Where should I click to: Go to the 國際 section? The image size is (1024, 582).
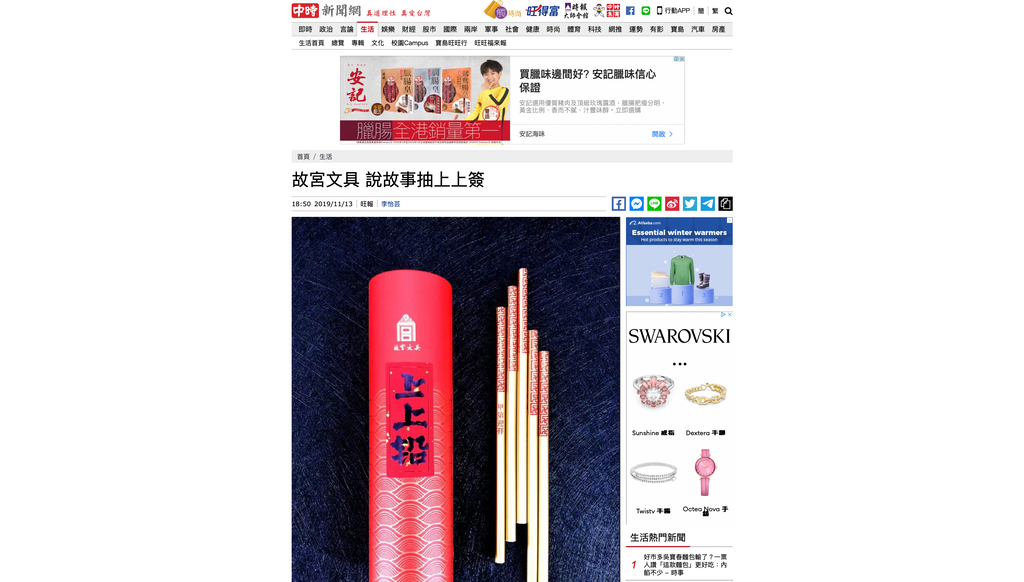pos(450,30)
